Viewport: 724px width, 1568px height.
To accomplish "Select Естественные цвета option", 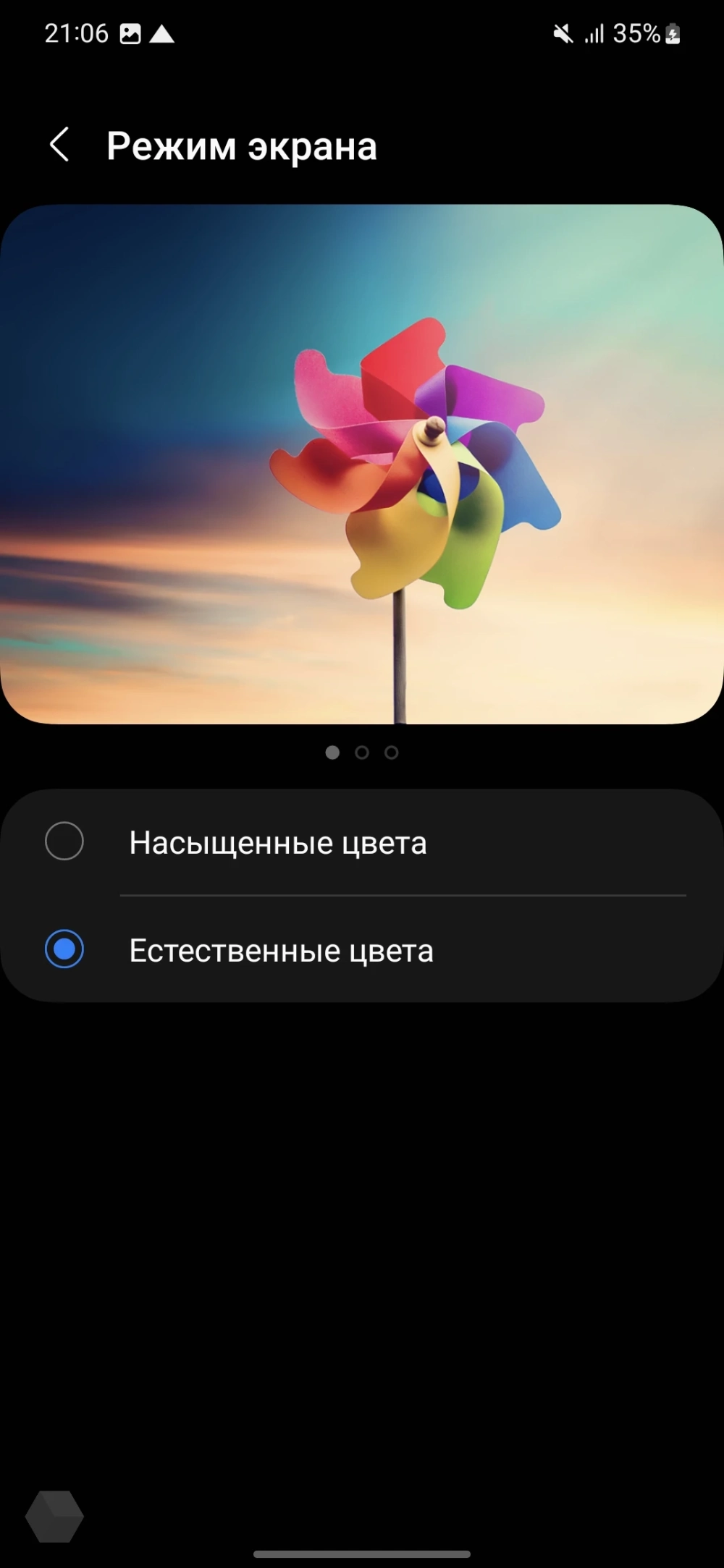I will coord(64,949).
